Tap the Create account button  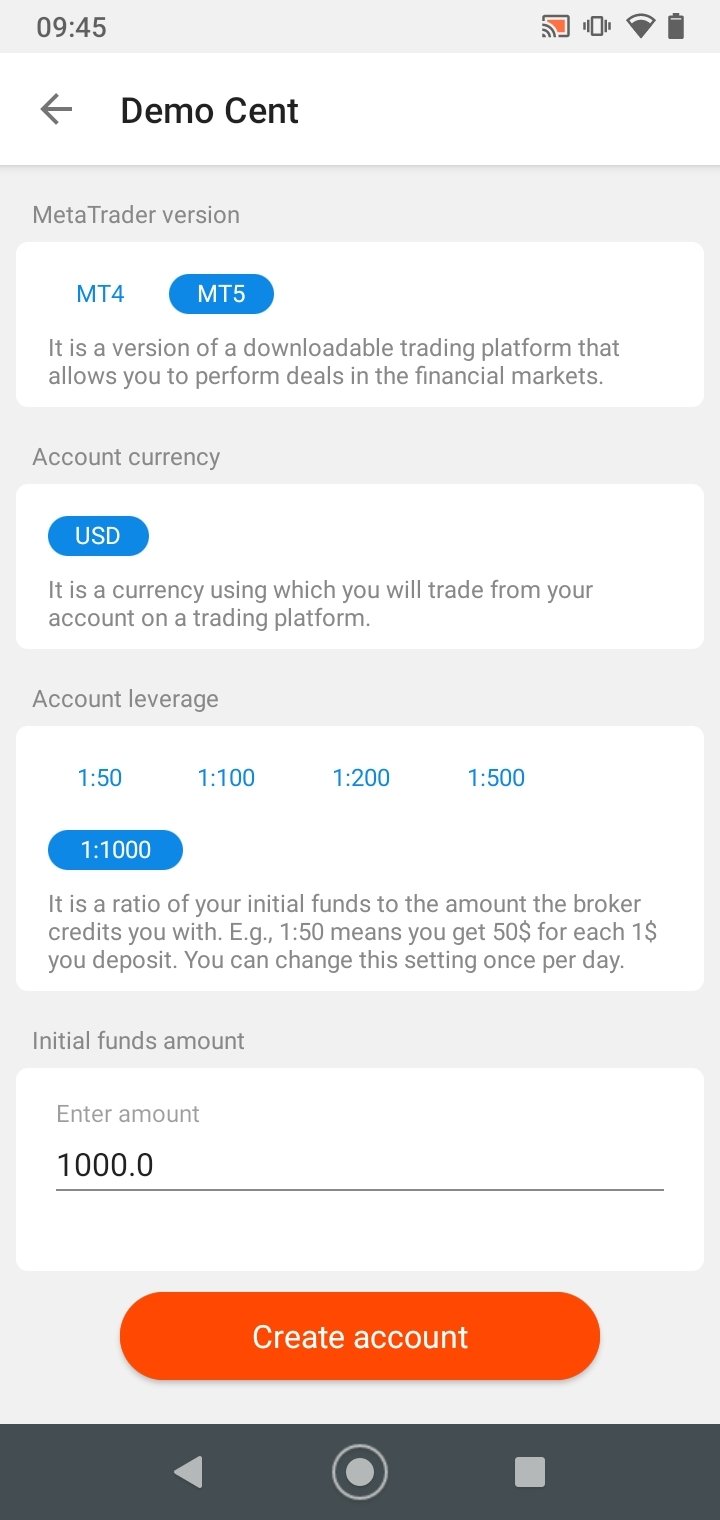(x=360, y=1336)
